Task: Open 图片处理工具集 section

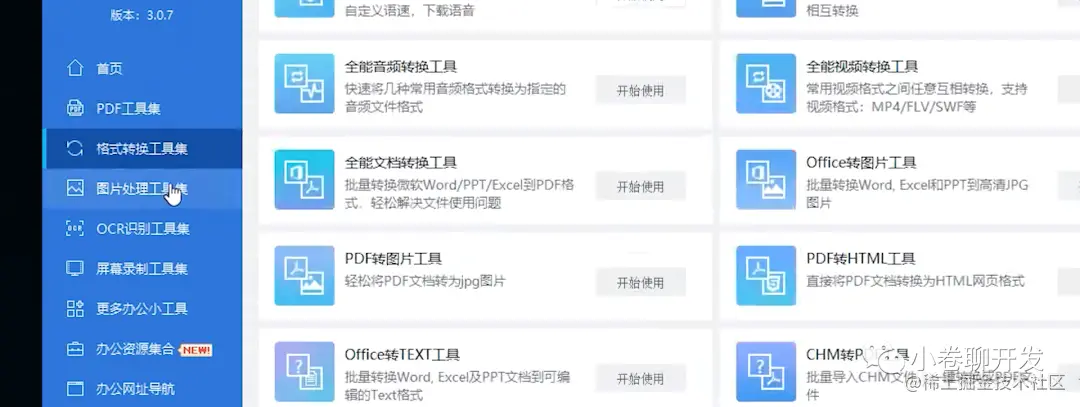Action: (141, 189)
